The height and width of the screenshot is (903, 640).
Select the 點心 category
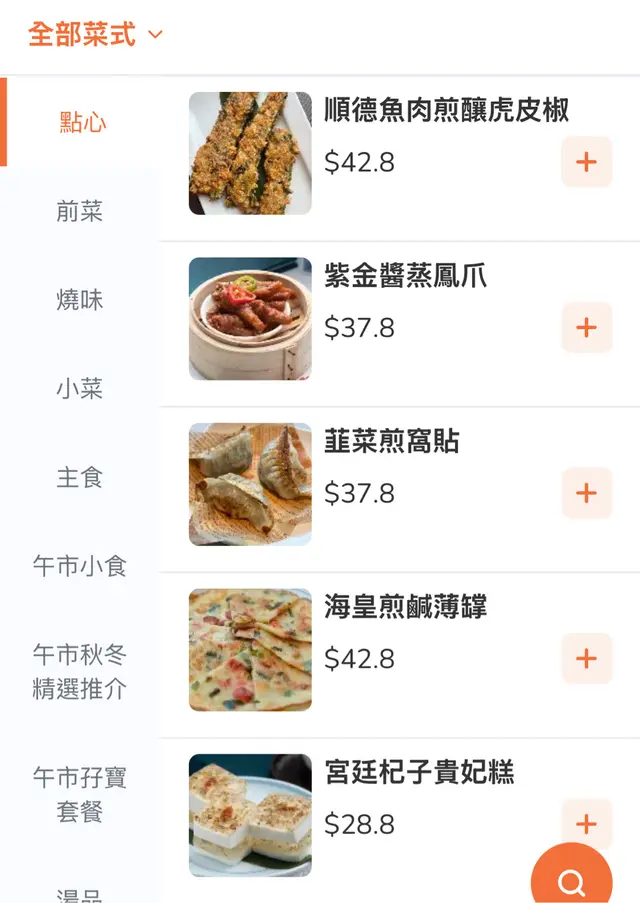[x=82, y=123]
